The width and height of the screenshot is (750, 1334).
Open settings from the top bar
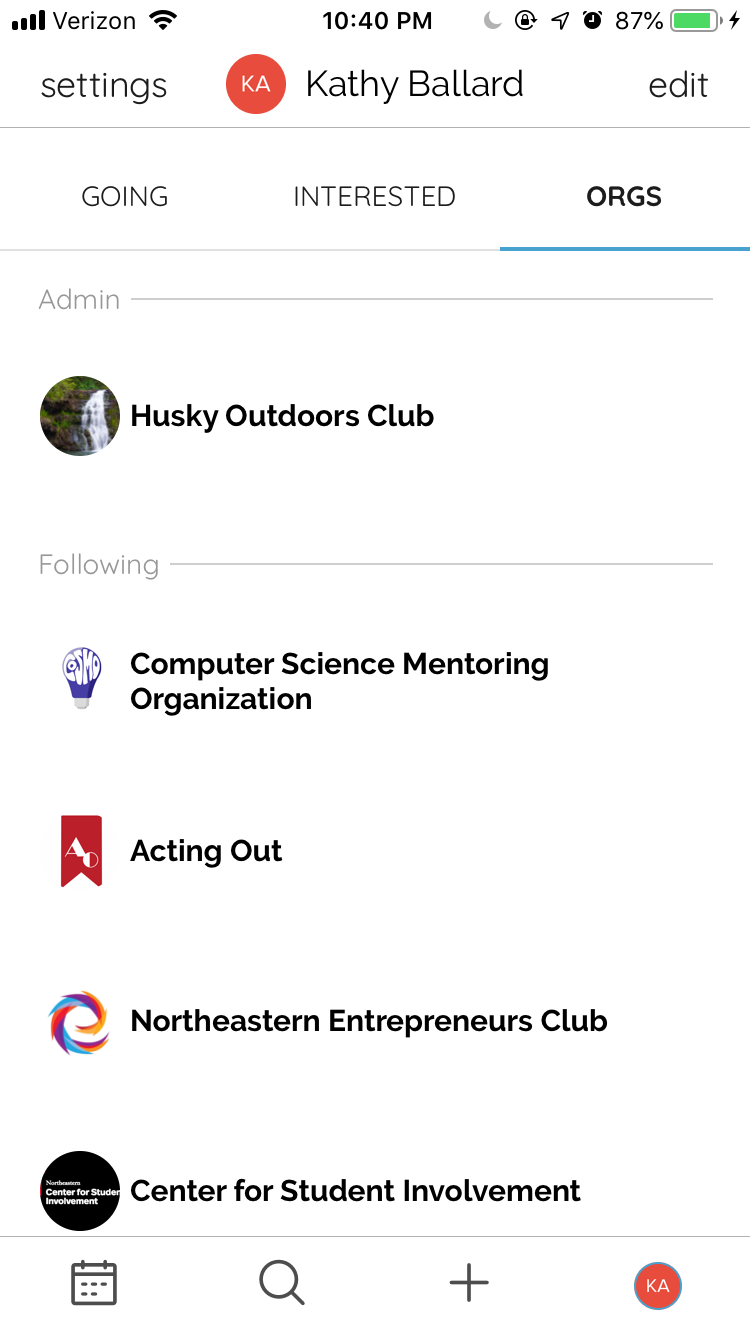(104, 86)
